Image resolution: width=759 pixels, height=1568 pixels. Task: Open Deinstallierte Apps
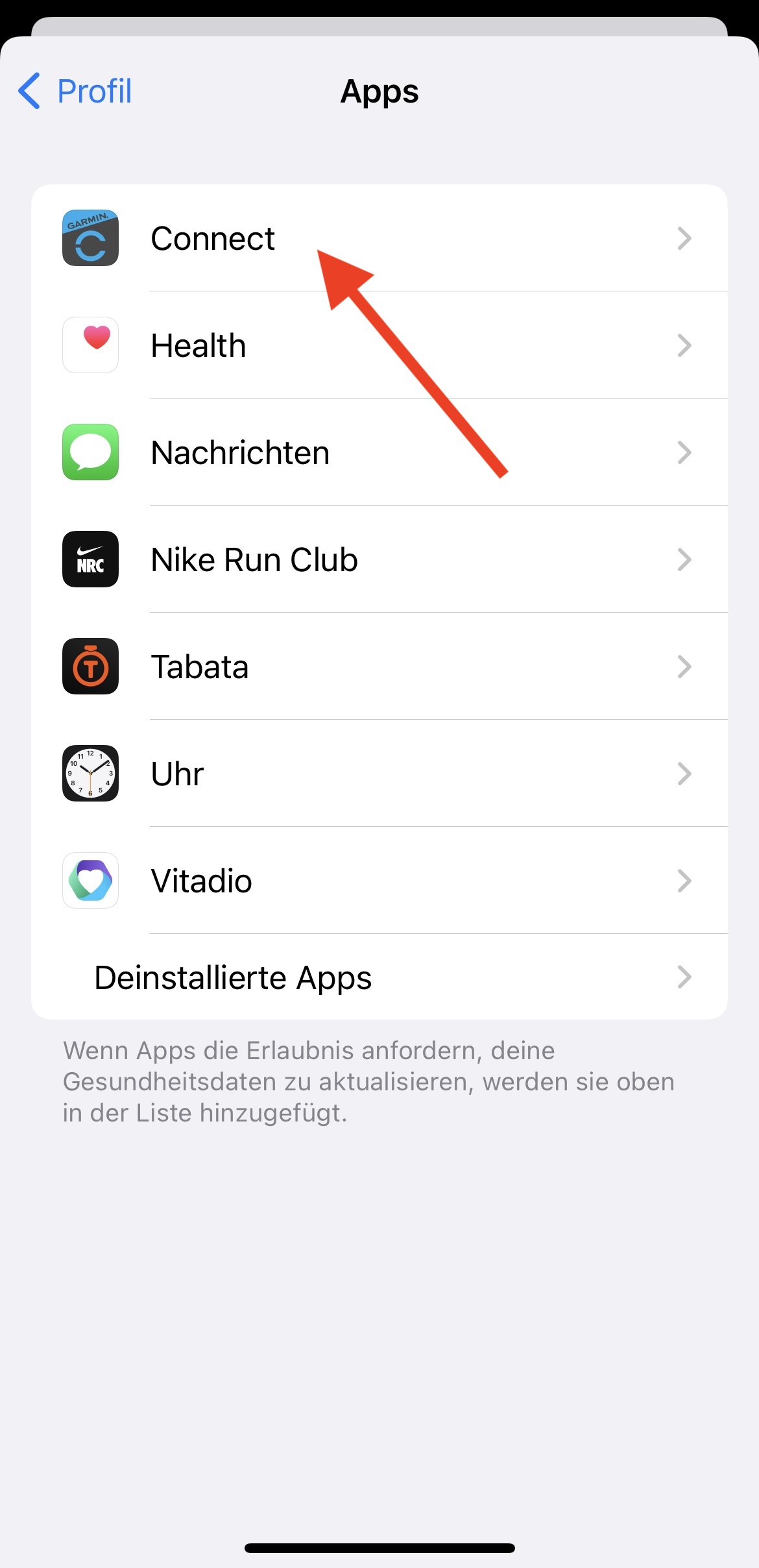click(234, 977)
